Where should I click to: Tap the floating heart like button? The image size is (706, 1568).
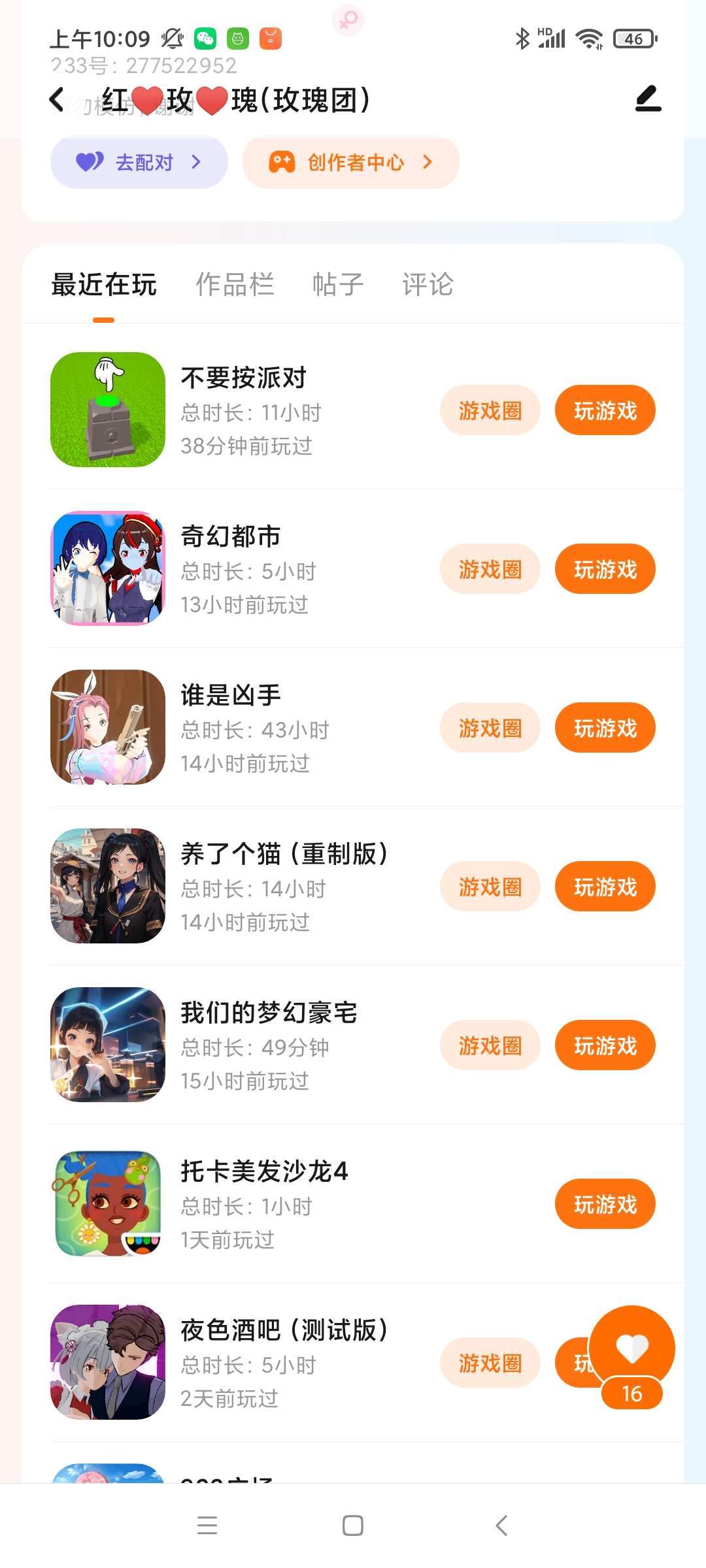631,1348
